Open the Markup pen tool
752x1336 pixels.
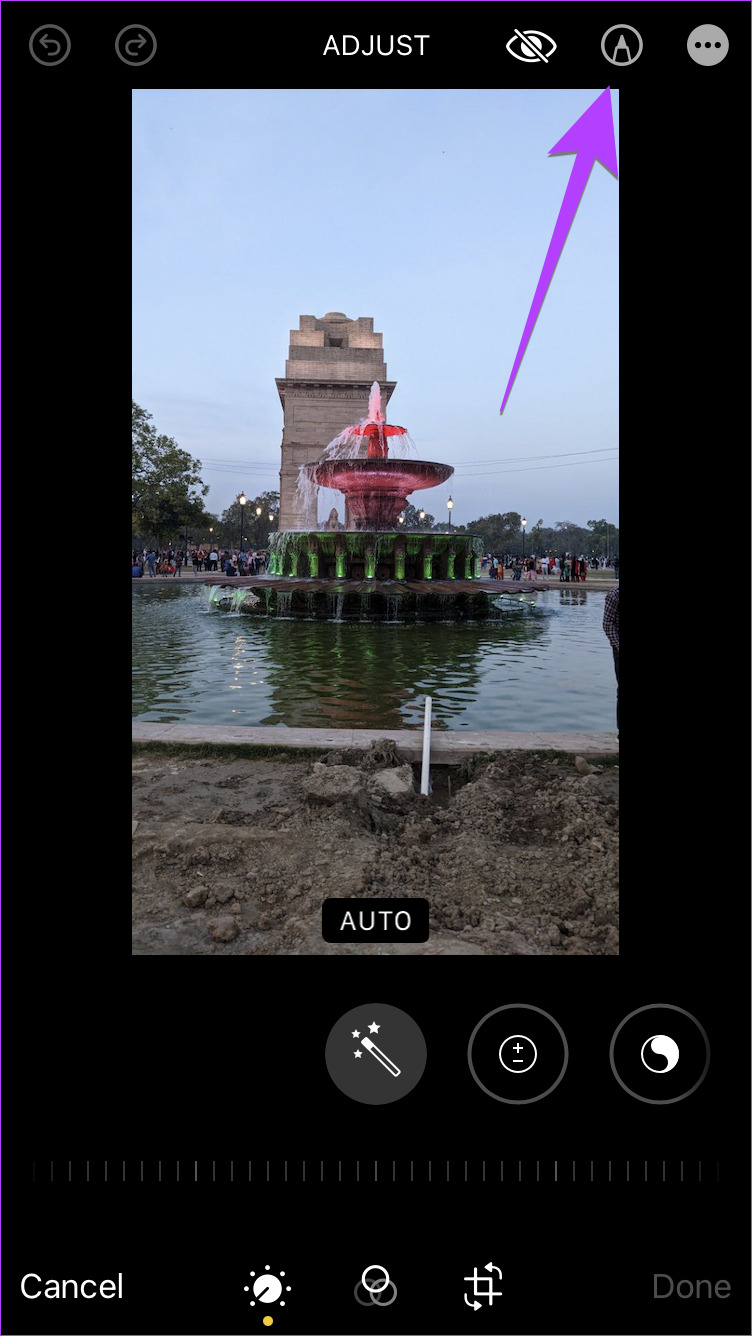coord(621,46)
